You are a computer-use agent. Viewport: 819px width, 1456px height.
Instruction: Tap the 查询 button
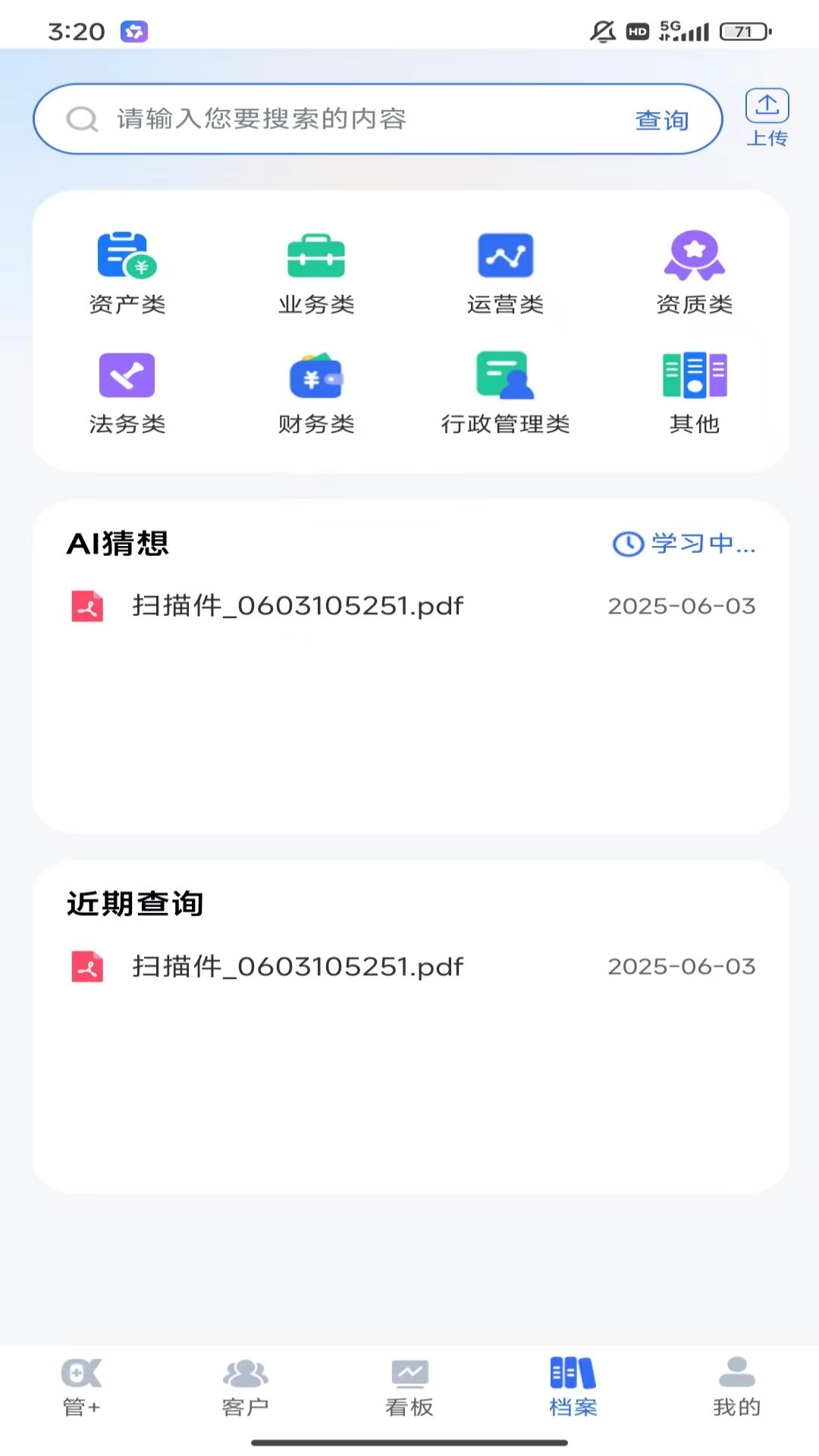pos(661,120)
